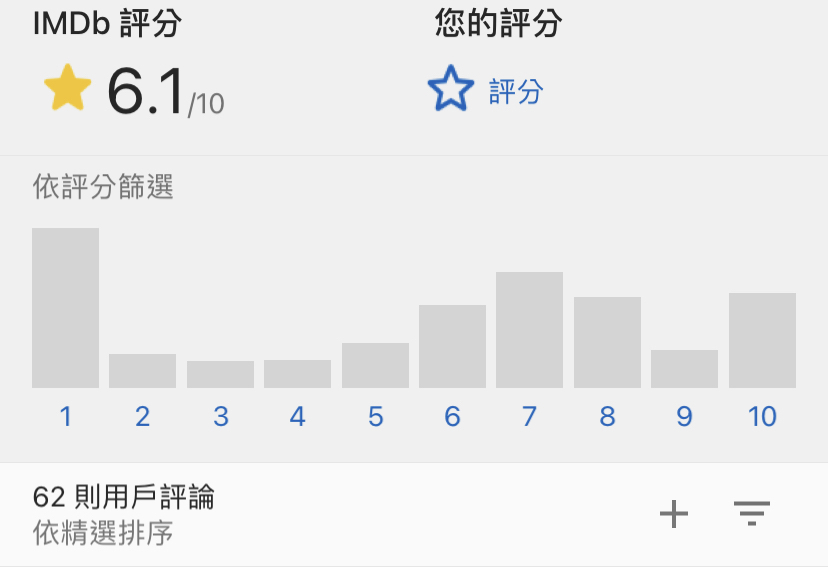Open the review sort and filter options
Viewport: 828px width, 567px height.
752,514
